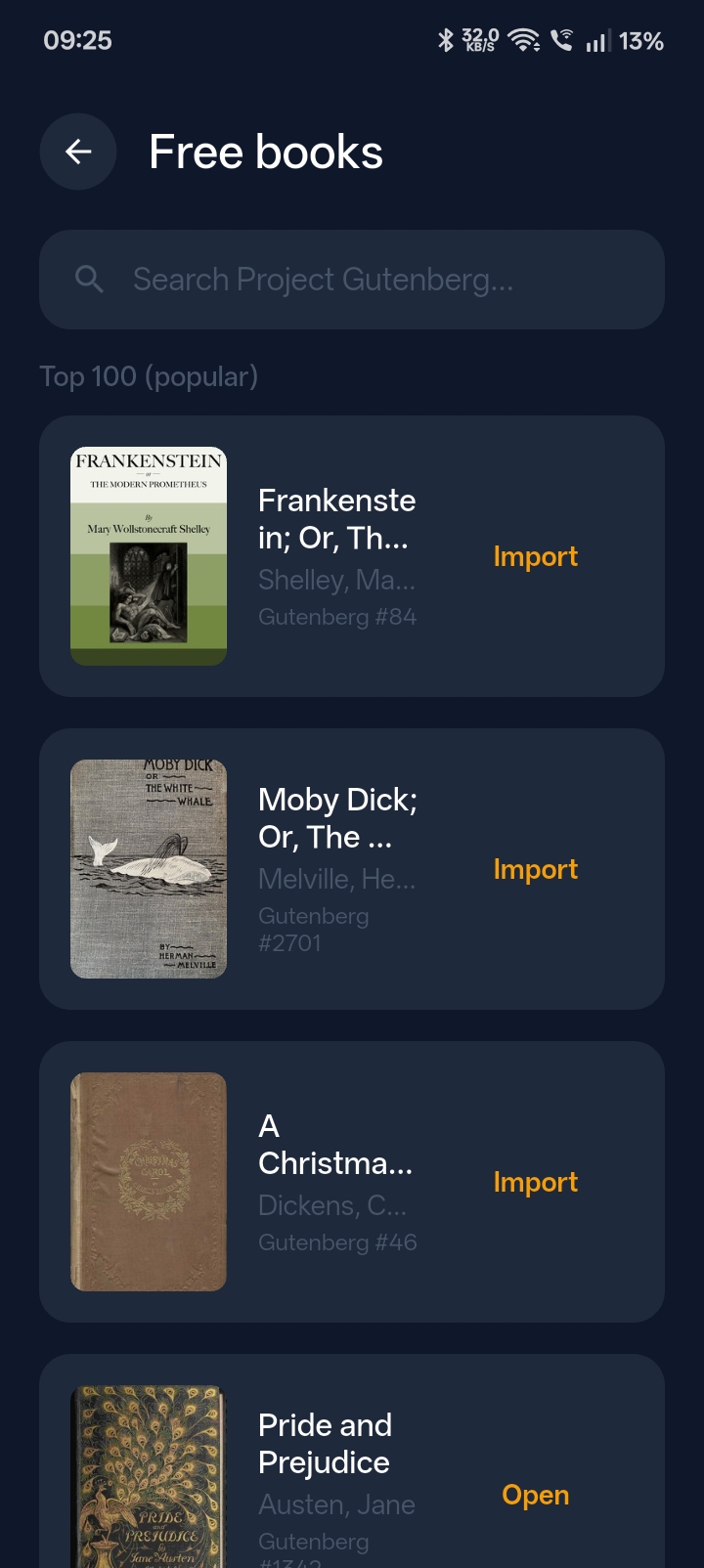Click the magnifying glass search icon
This screenshot has height=1568, width=704.
(90, 280)
